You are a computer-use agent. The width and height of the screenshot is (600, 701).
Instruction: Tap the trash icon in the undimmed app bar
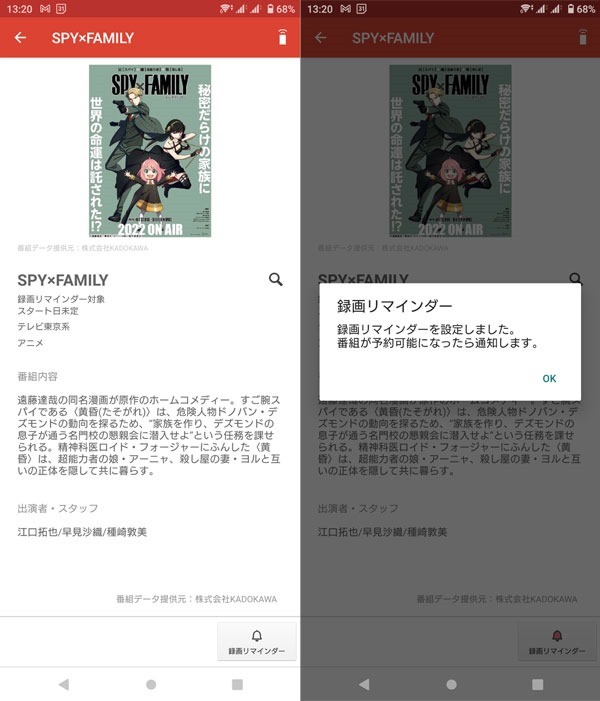282,38
